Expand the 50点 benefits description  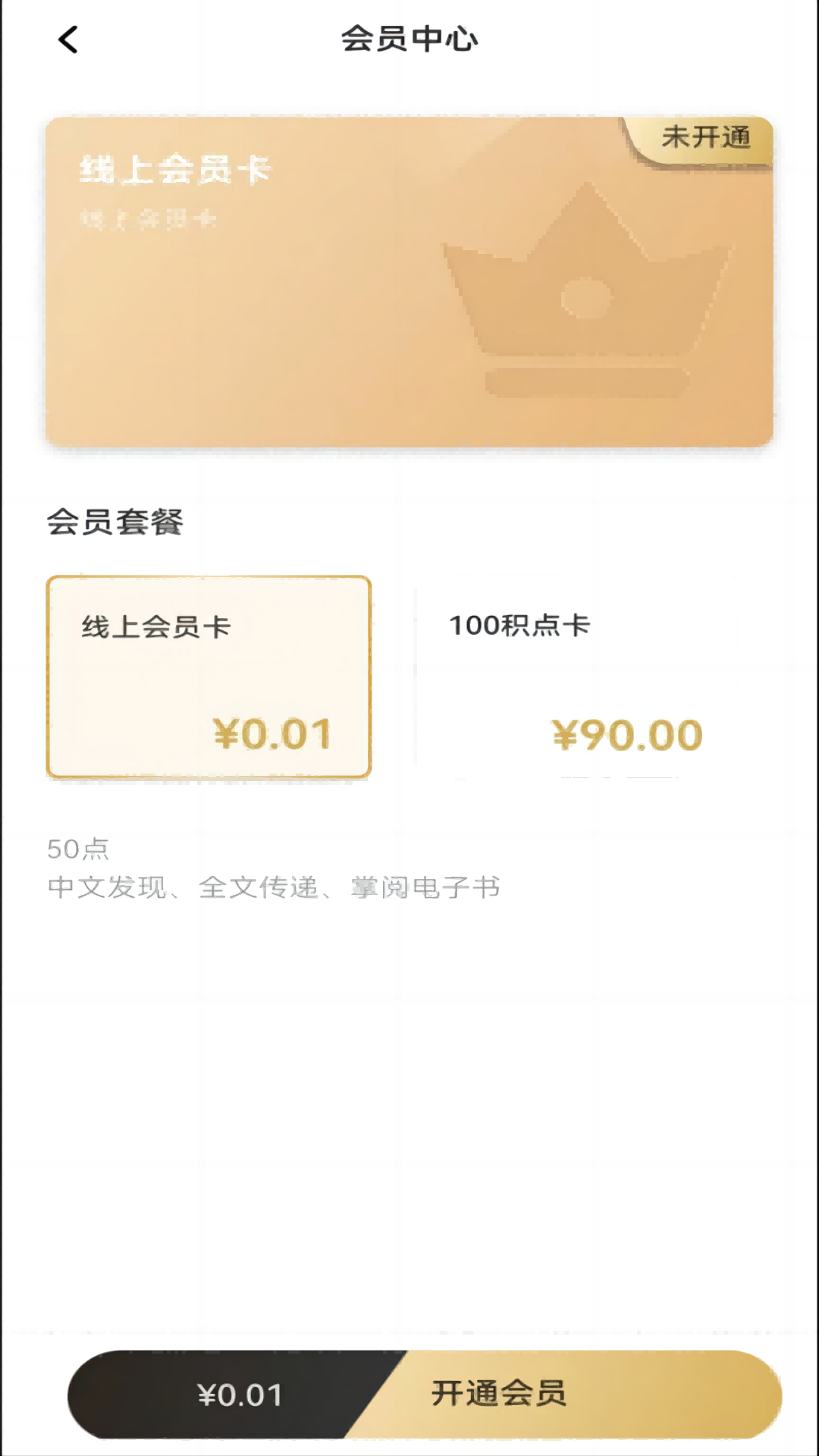click(x=77, y=851)
